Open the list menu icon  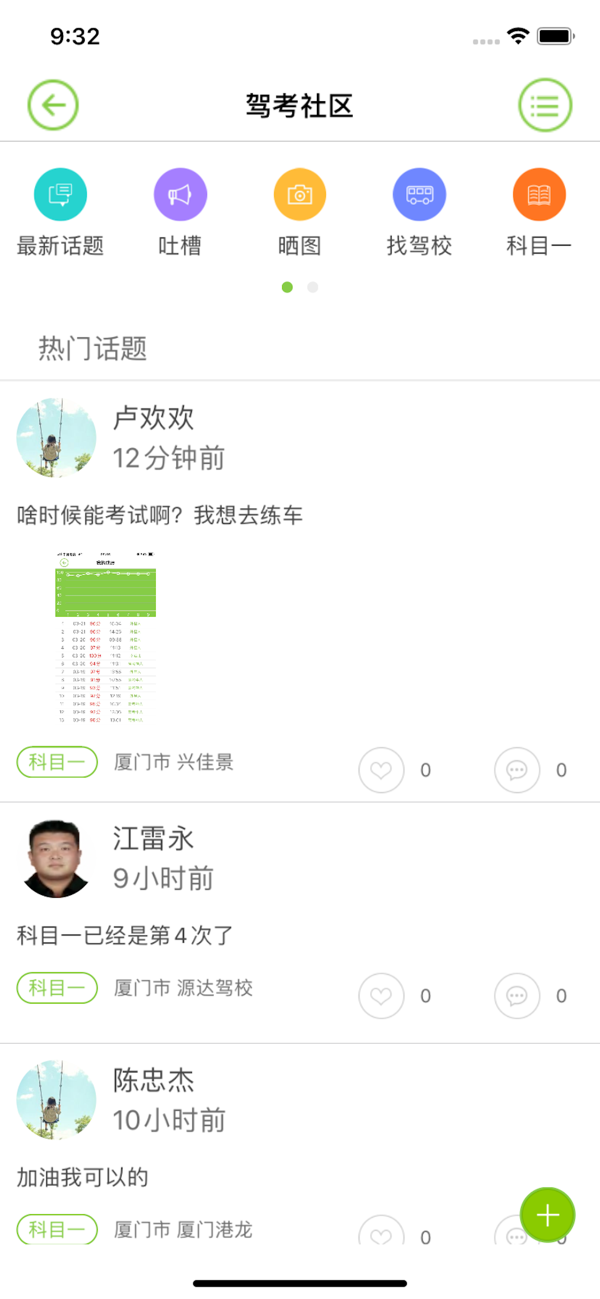pos(545,104)
